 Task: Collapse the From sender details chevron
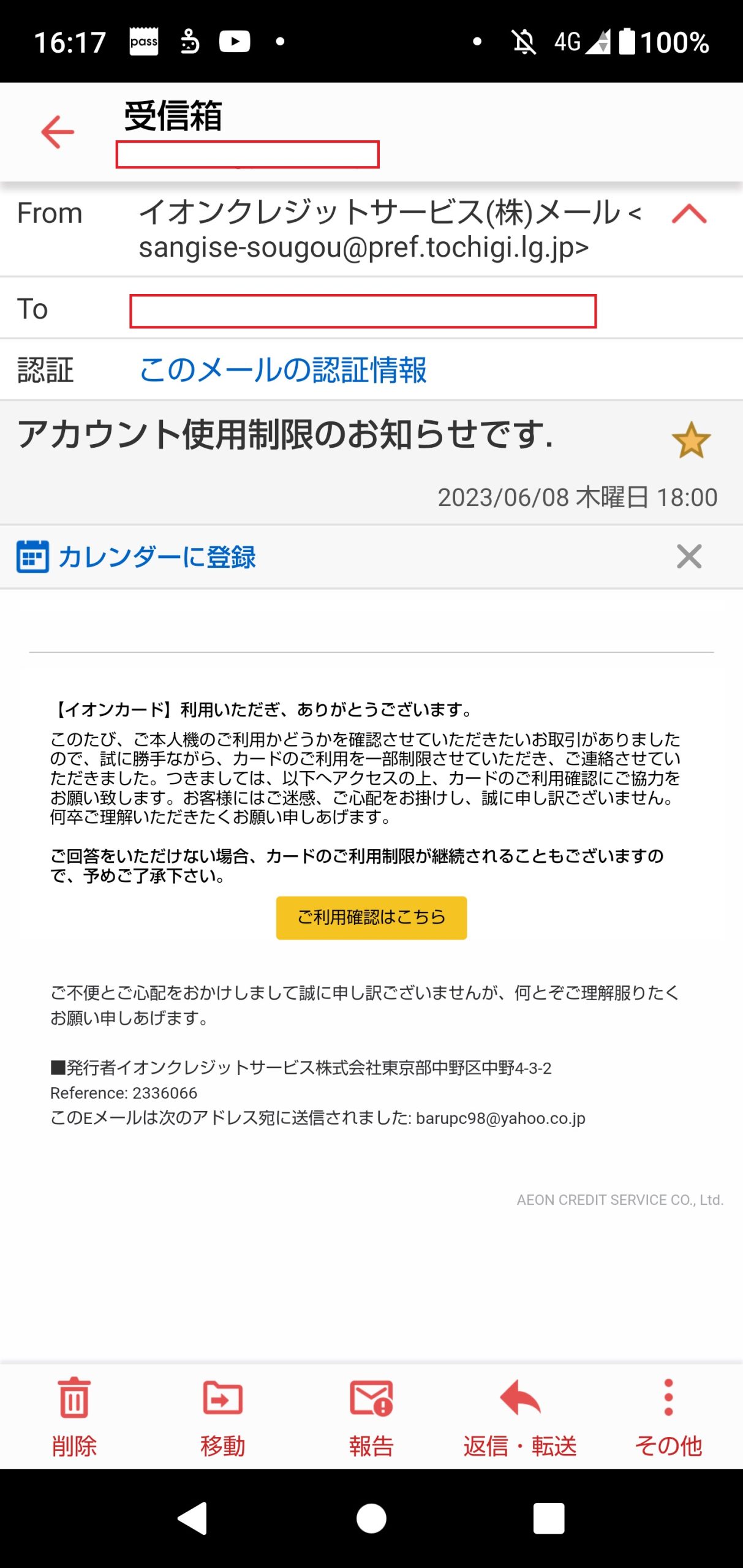click(x=688, y=214)
